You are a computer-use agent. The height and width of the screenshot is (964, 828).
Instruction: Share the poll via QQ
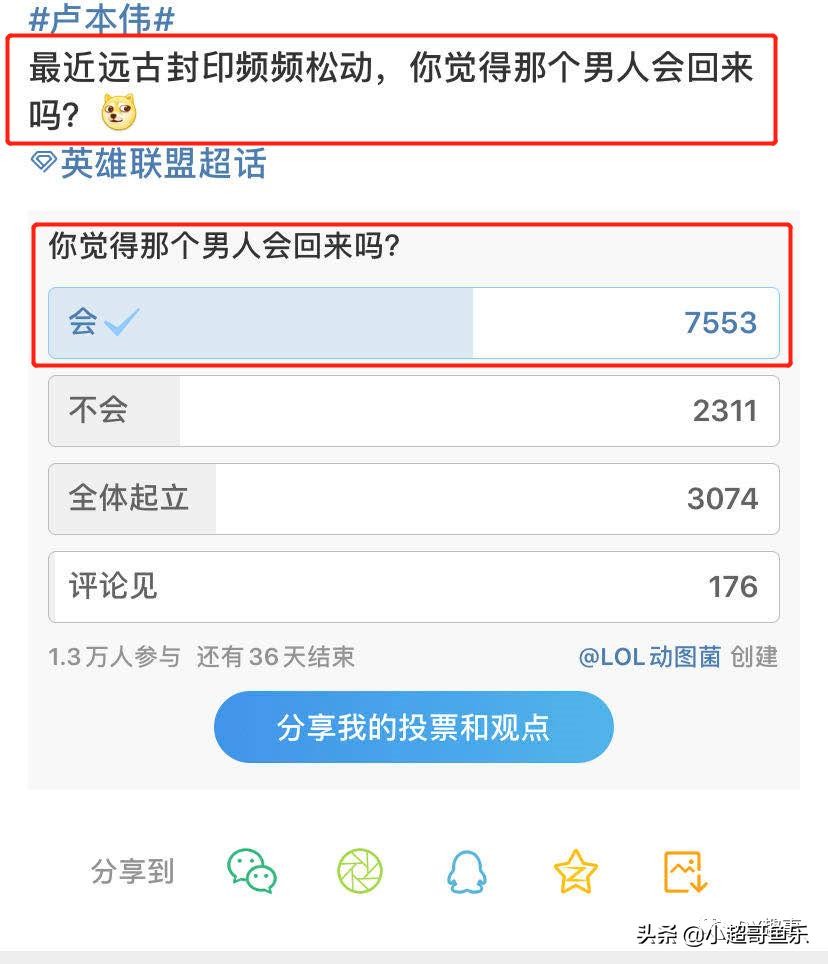[x=466, y=872]
